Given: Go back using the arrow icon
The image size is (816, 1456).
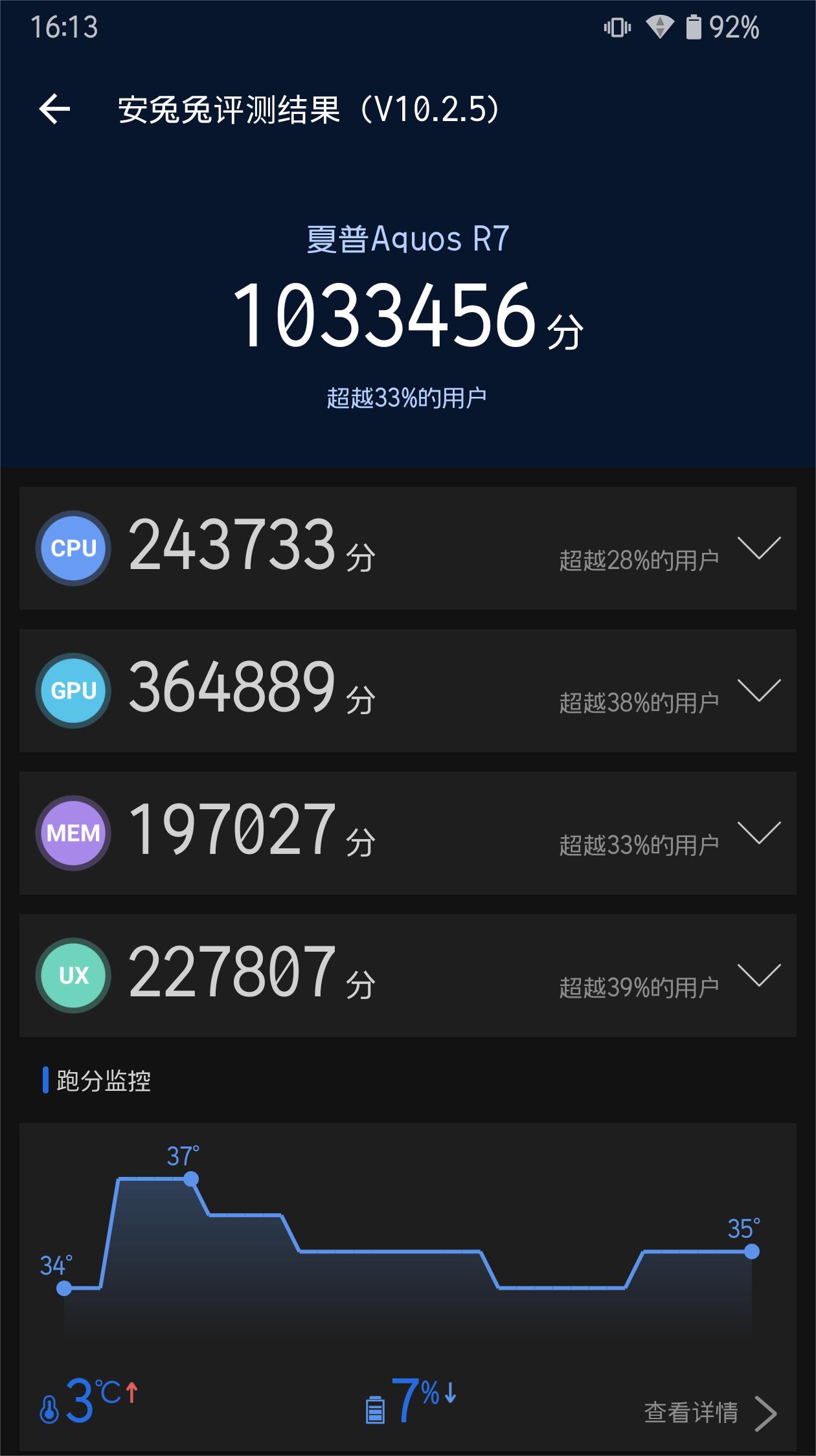Looking at the screenshot, I should pos(55,109).
